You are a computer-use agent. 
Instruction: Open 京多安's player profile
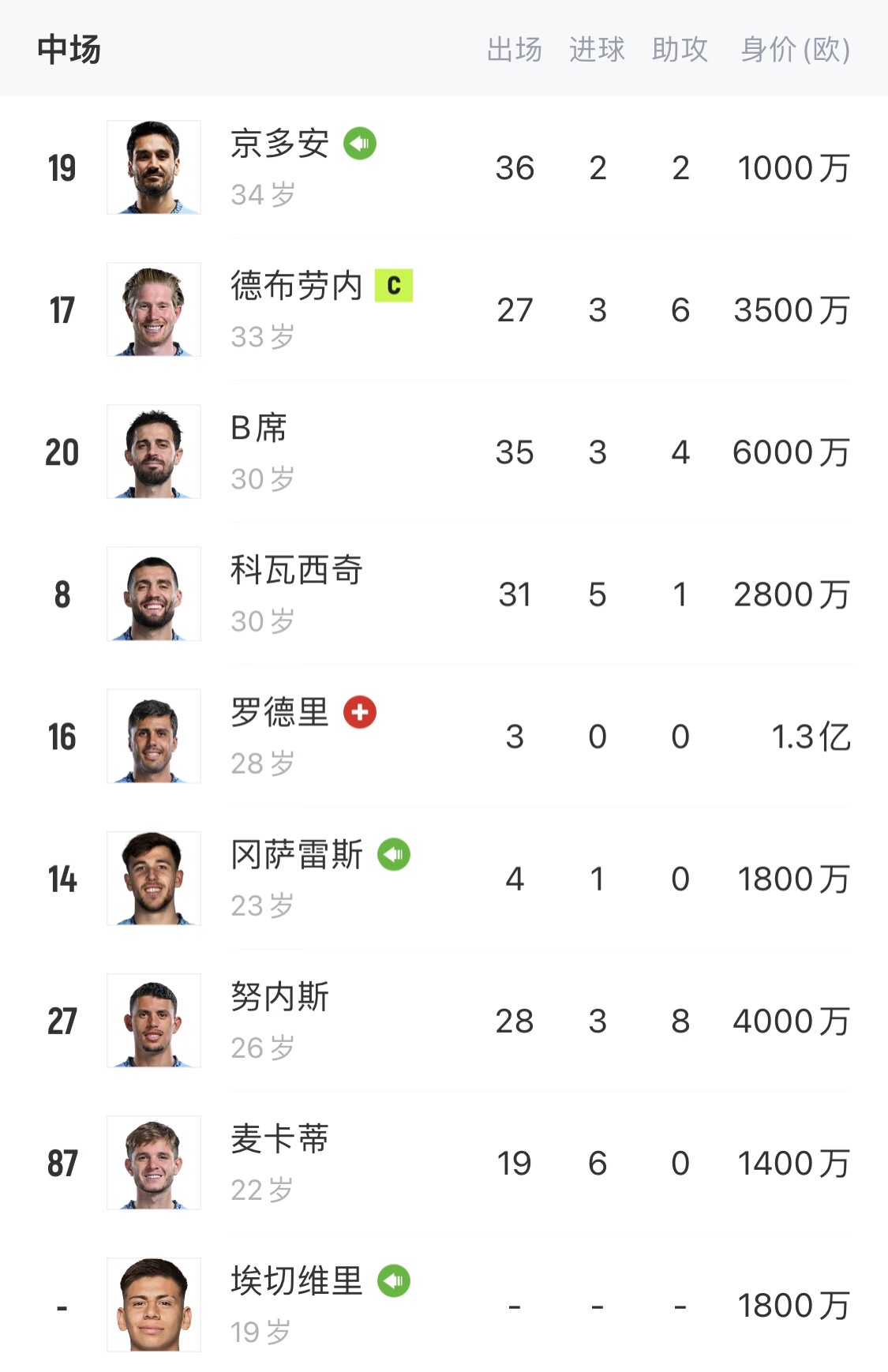(x=279, y=145)
